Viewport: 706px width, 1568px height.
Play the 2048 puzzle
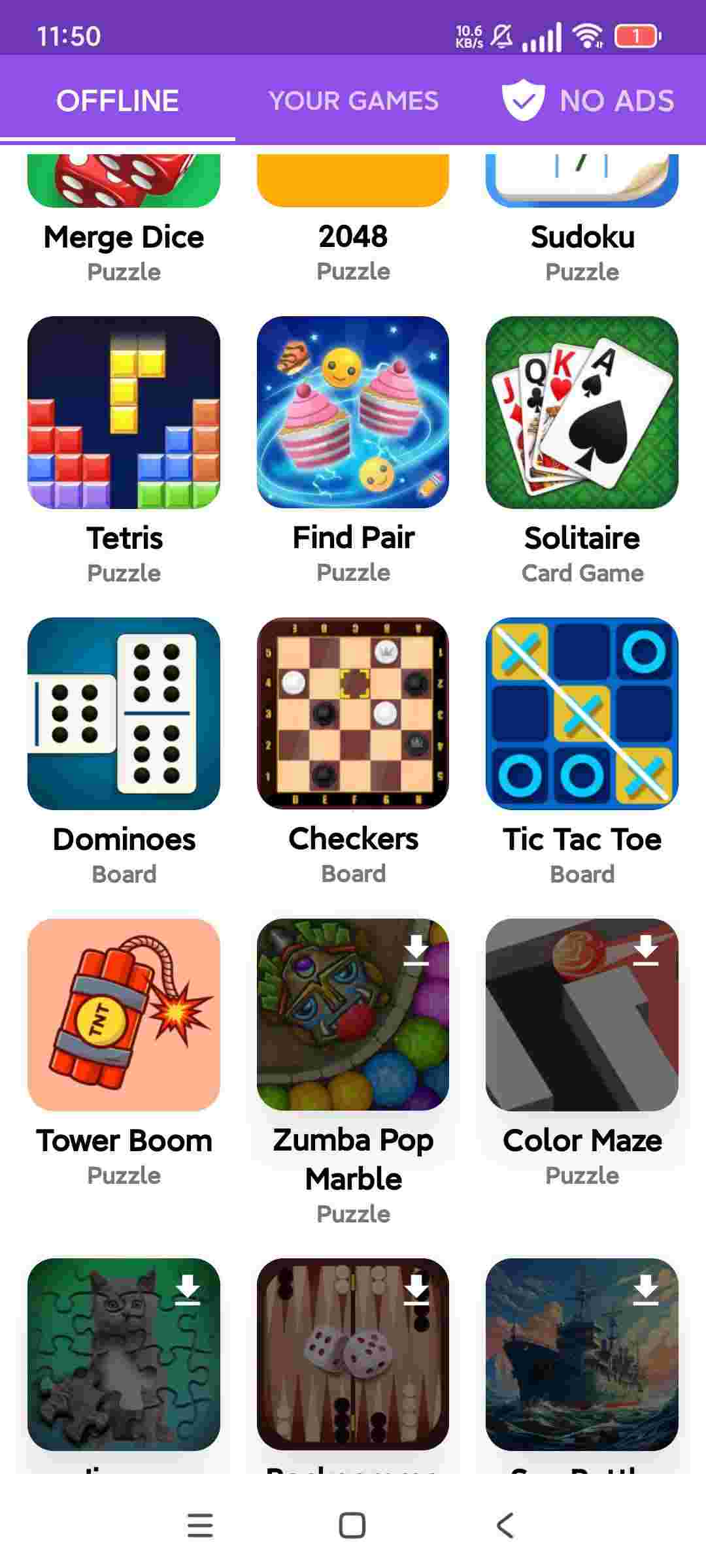tap(353, 196)
